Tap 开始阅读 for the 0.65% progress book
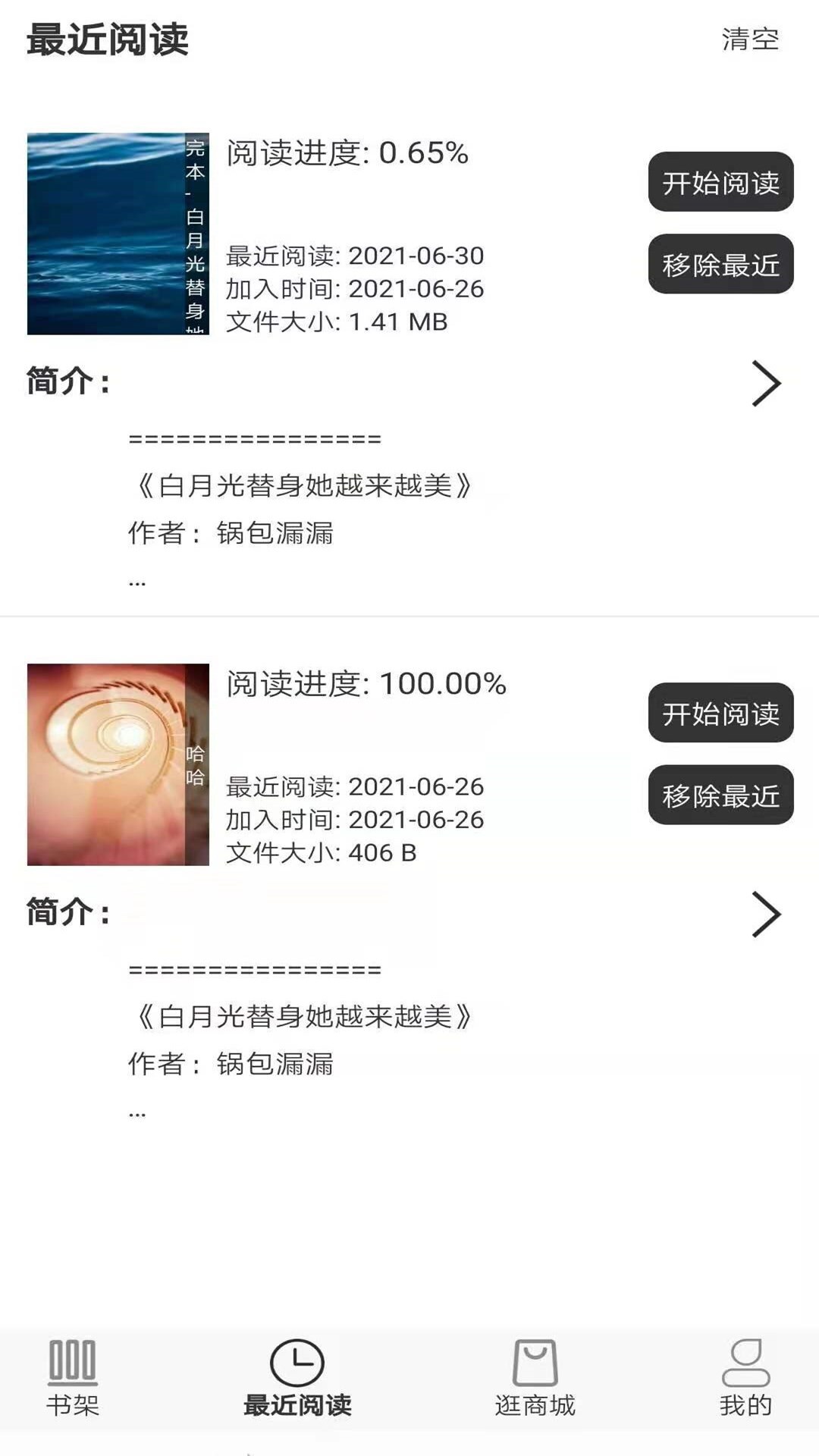Viewport: 819px width, 1456px height. (720, 182)
